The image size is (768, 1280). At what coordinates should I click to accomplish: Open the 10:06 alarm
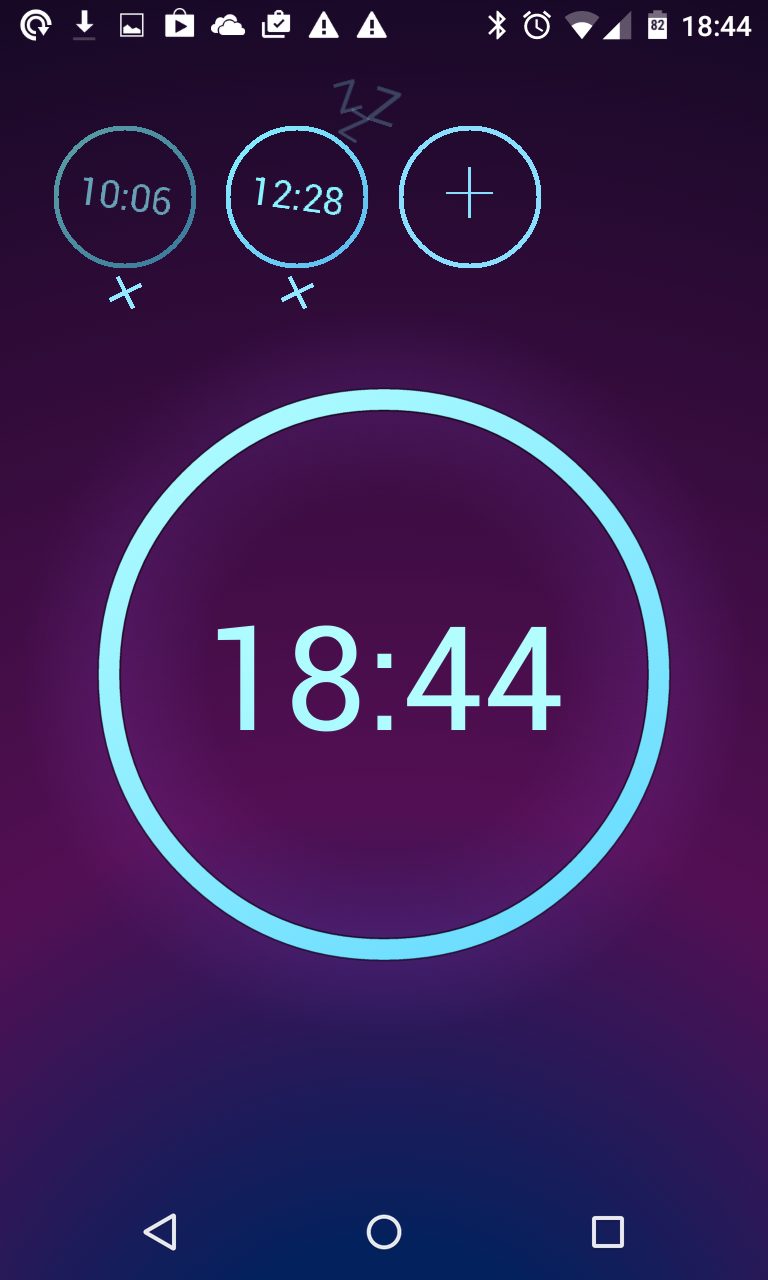(x=125, y=197)
